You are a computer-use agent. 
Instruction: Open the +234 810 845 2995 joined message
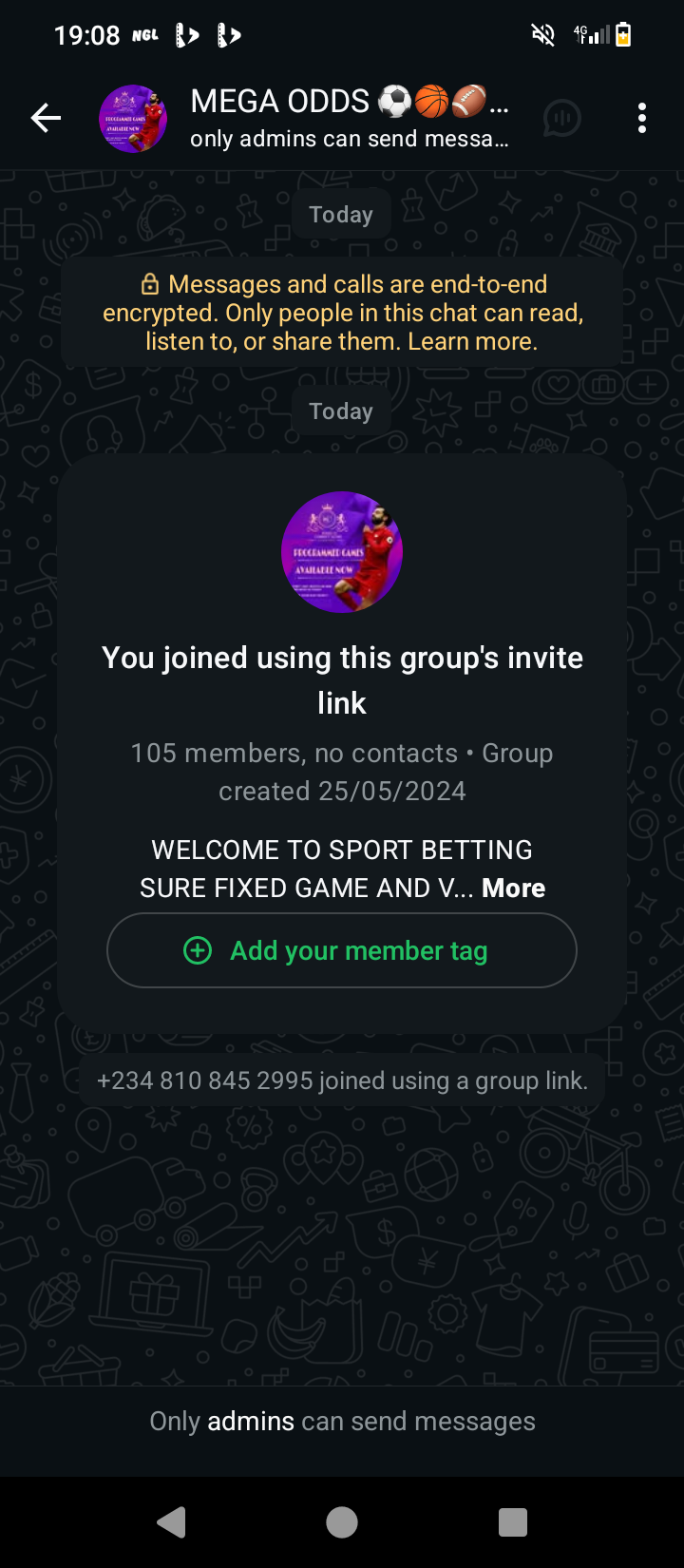pyautogui.click(x=342, y=1080)
